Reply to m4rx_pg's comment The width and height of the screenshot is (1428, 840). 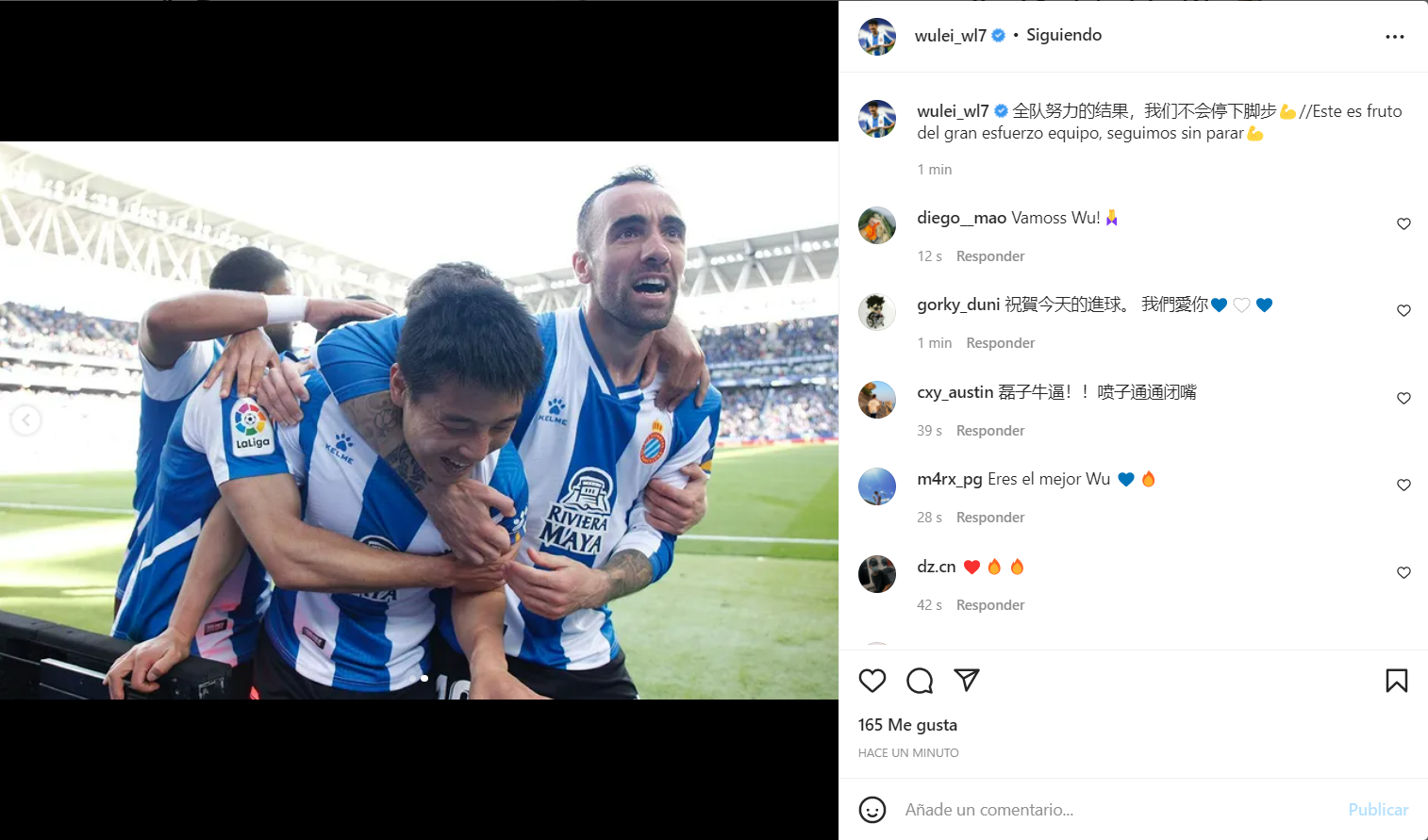pos(989,518)
